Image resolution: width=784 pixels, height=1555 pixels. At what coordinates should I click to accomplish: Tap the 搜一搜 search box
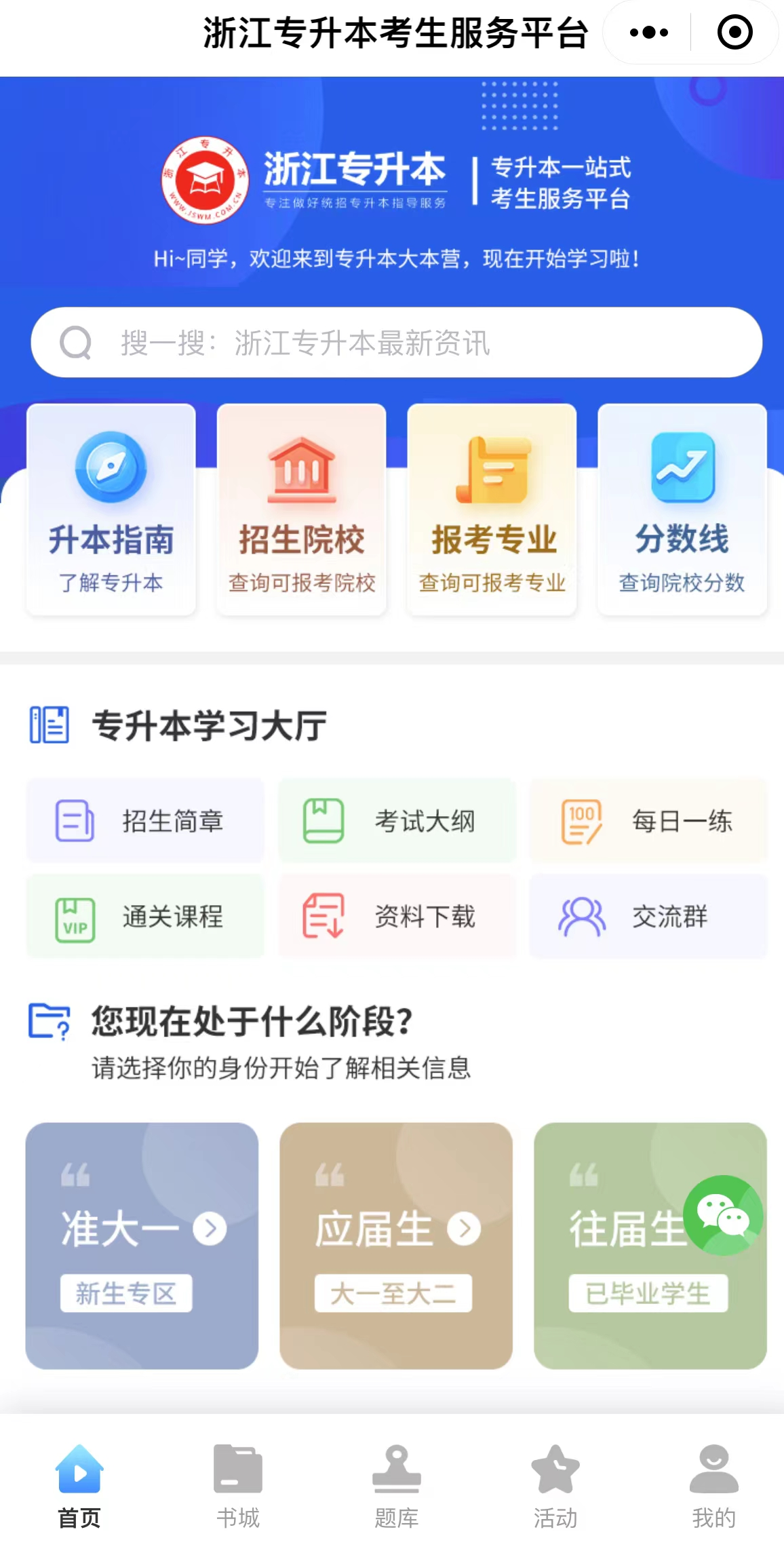[x=396, y=343]
